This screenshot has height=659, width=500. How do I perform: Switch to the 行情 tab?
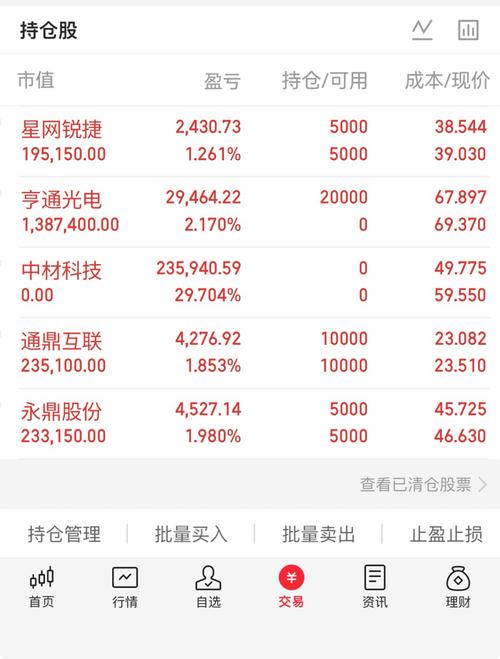click(125, 587)
